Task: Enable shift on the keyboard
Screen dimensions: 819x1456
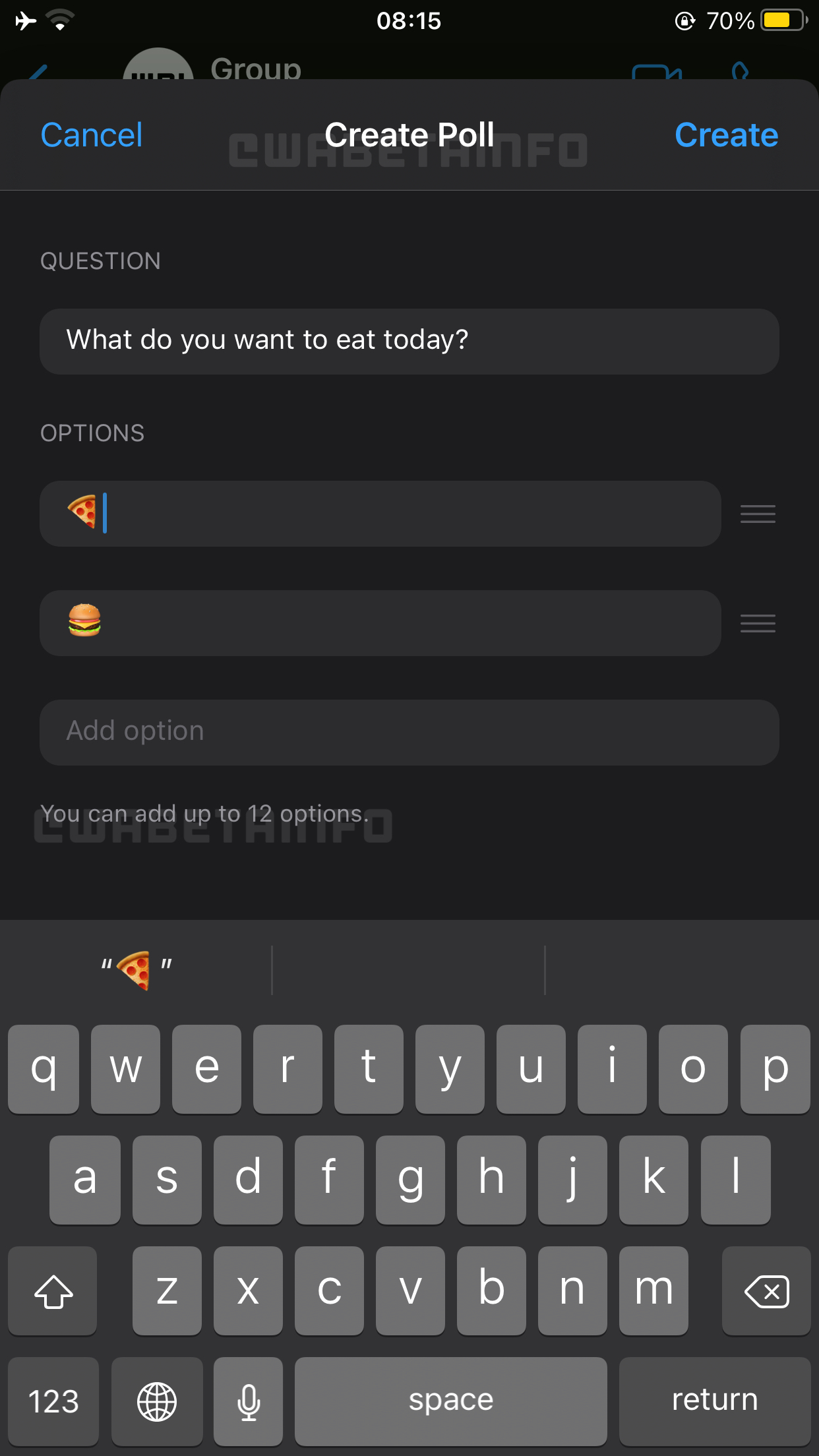Action: [53, 1290]
